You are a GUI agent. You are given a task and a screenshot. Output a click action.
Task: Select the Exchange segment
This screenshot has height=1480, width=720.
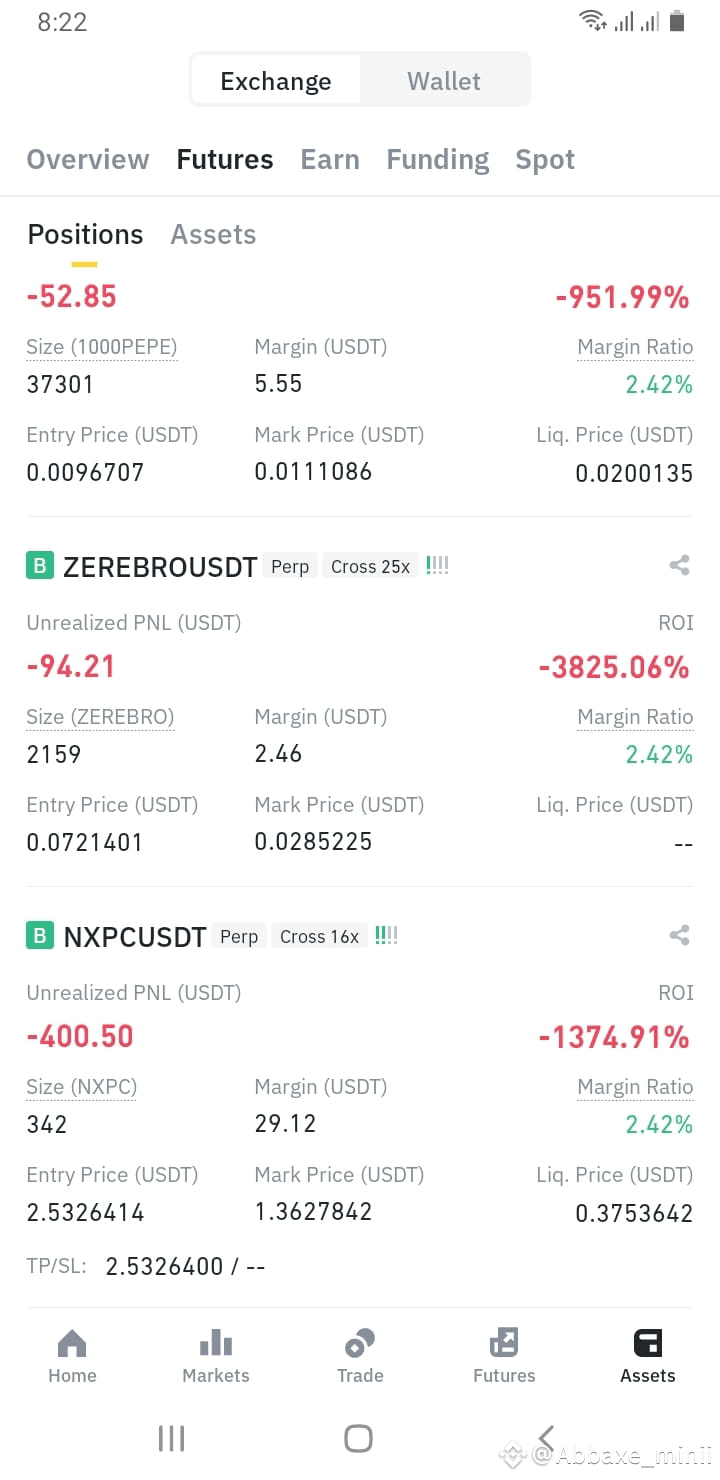click(276, 81)
